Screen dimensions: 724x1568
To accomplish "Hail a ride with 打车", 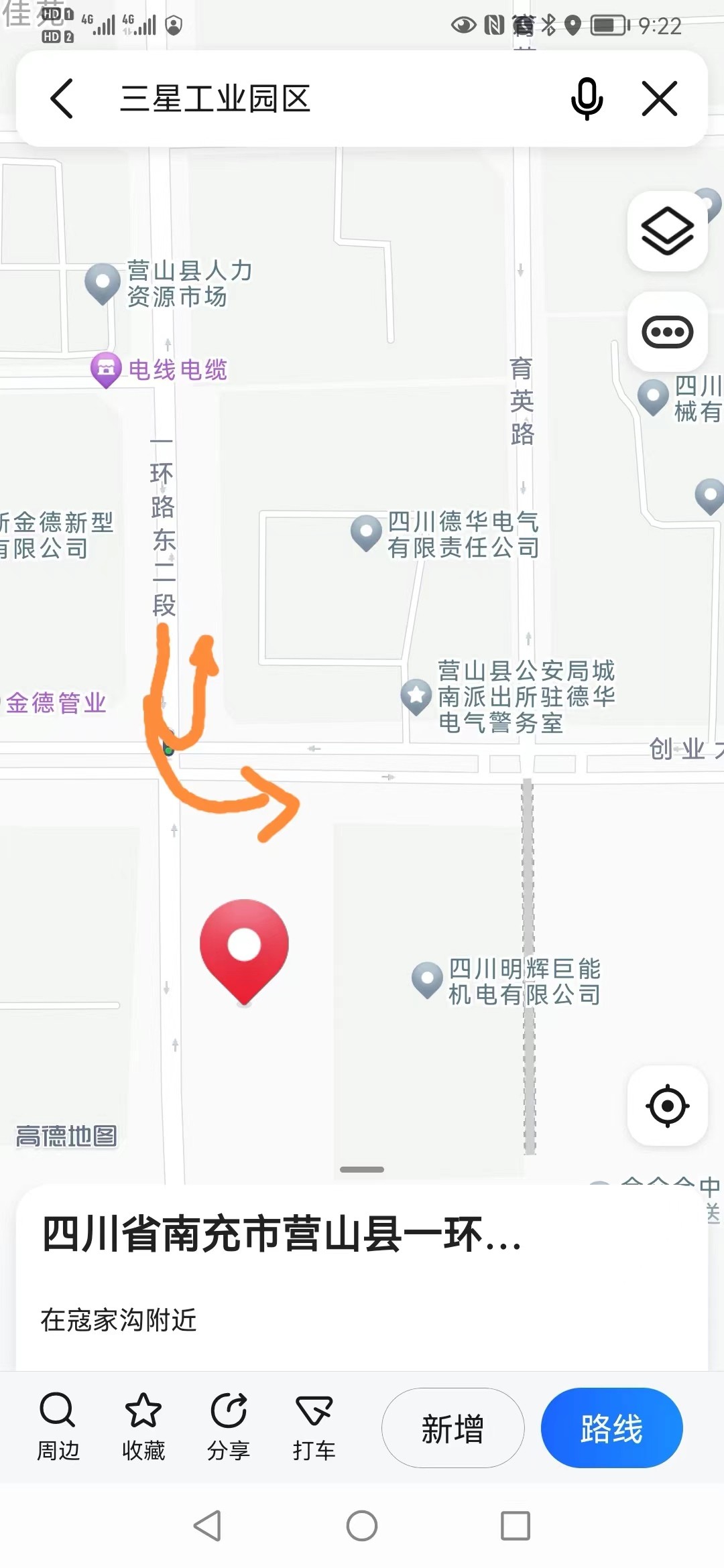I will 314,1427.
